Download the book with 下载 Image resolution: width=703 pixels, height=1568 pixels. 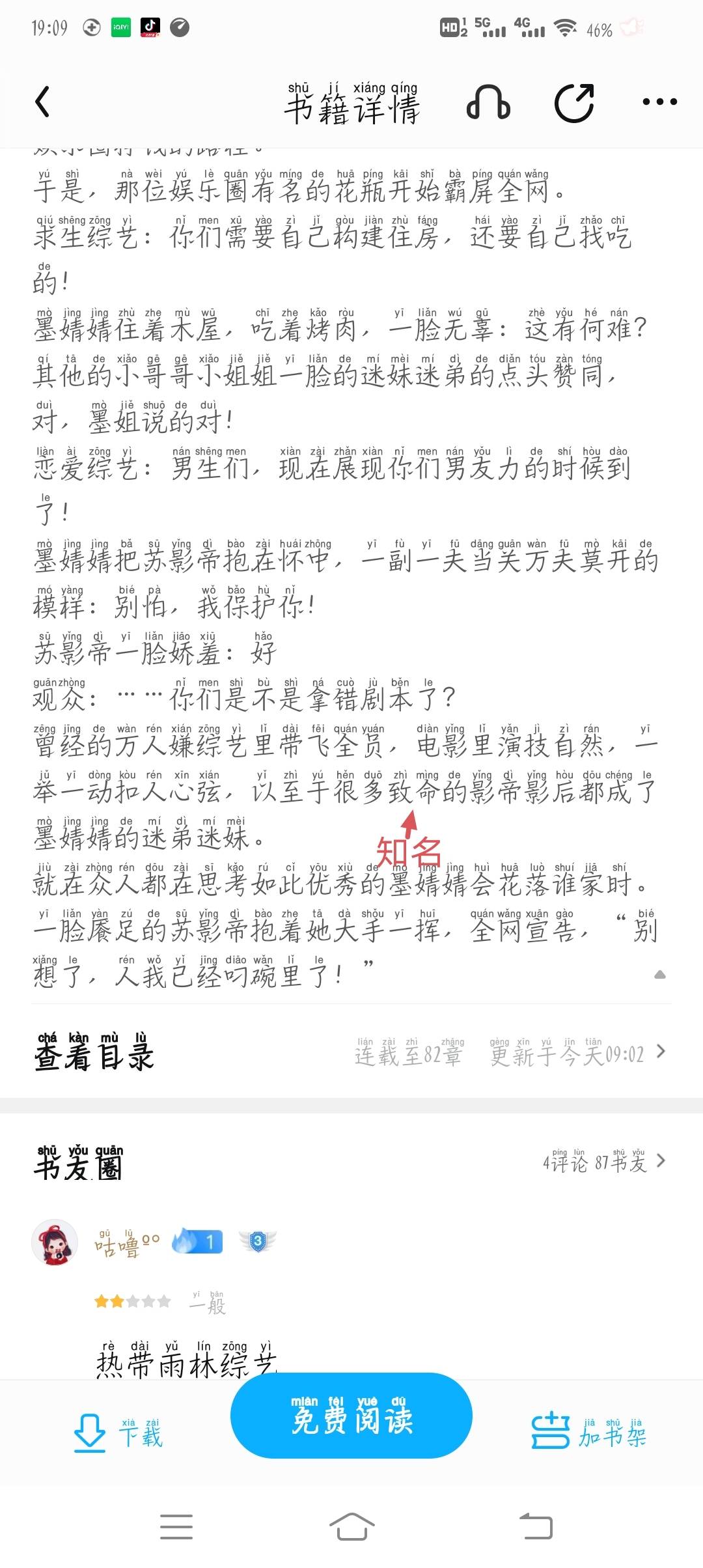(118, 1433)
